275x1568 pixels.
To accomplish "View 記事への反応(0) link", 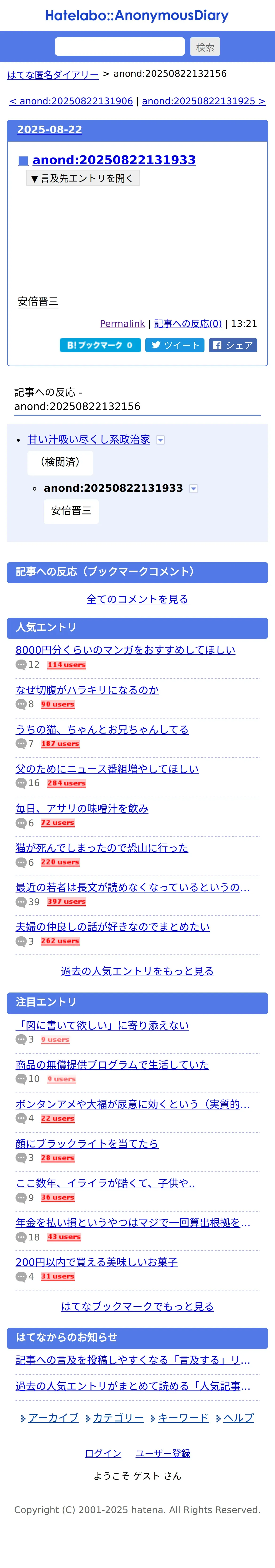I will click(188, 324).
